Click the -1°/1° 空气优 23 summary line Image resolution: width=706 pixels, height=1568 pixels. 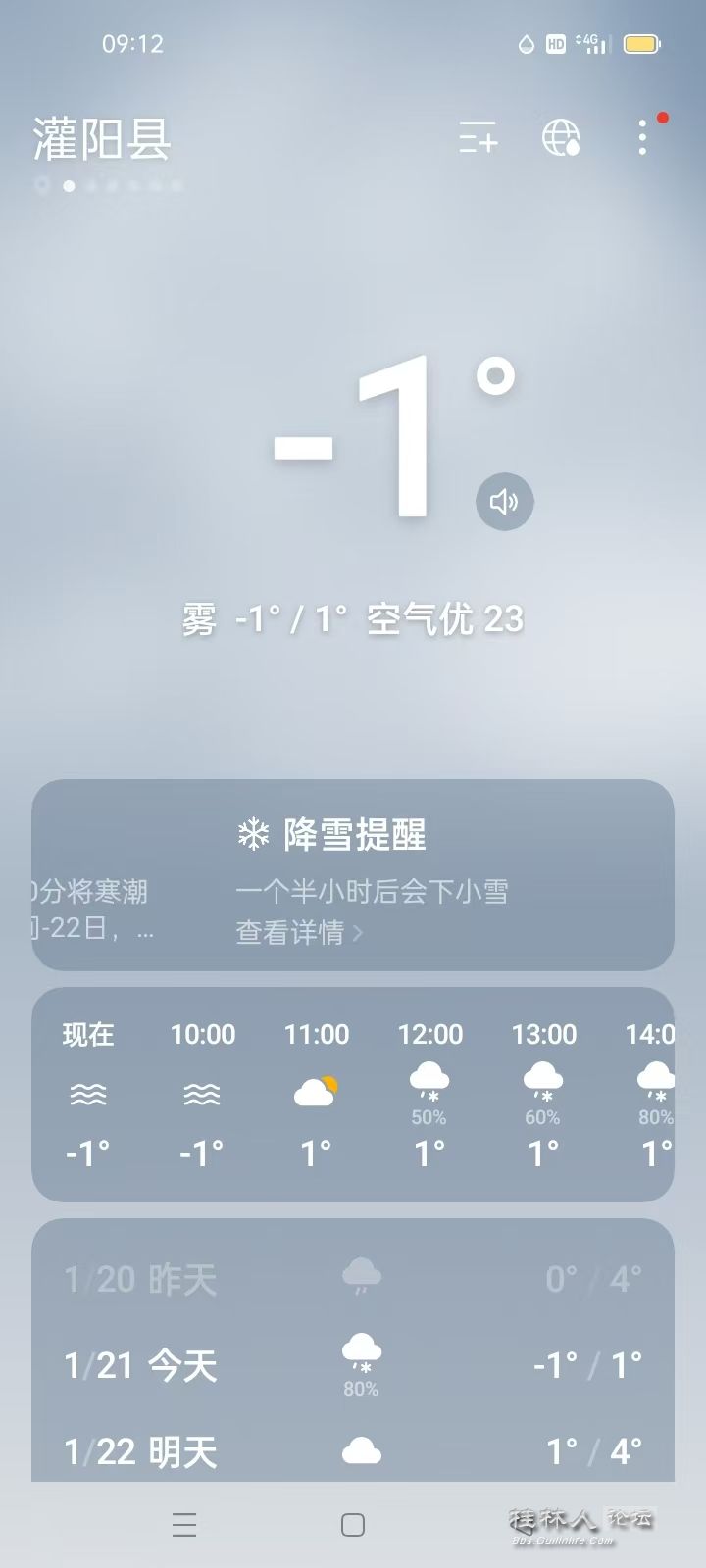click(353, 619)
